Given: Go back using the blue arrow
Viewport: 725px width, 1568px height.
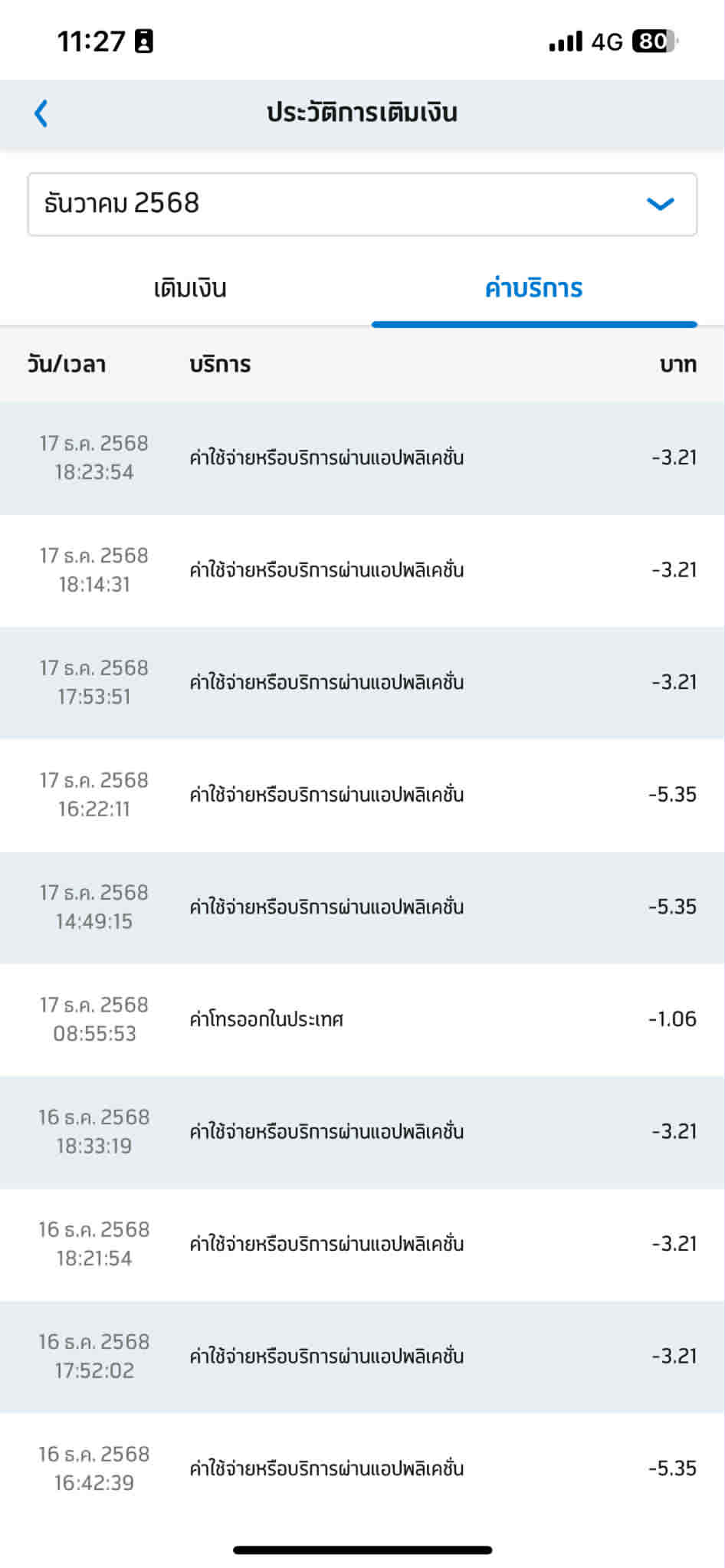Looking at the screenshot, I should [41, 113].
